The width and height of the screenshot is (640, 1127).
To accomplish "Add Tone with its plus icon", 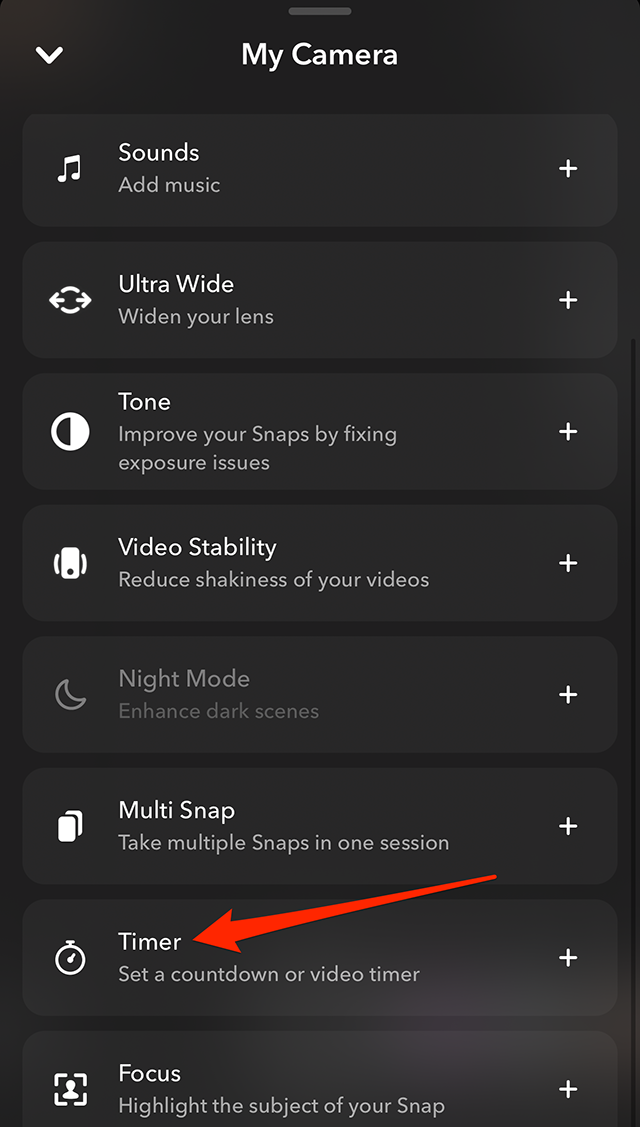I will pyautogui.click(x=568, y=431).
